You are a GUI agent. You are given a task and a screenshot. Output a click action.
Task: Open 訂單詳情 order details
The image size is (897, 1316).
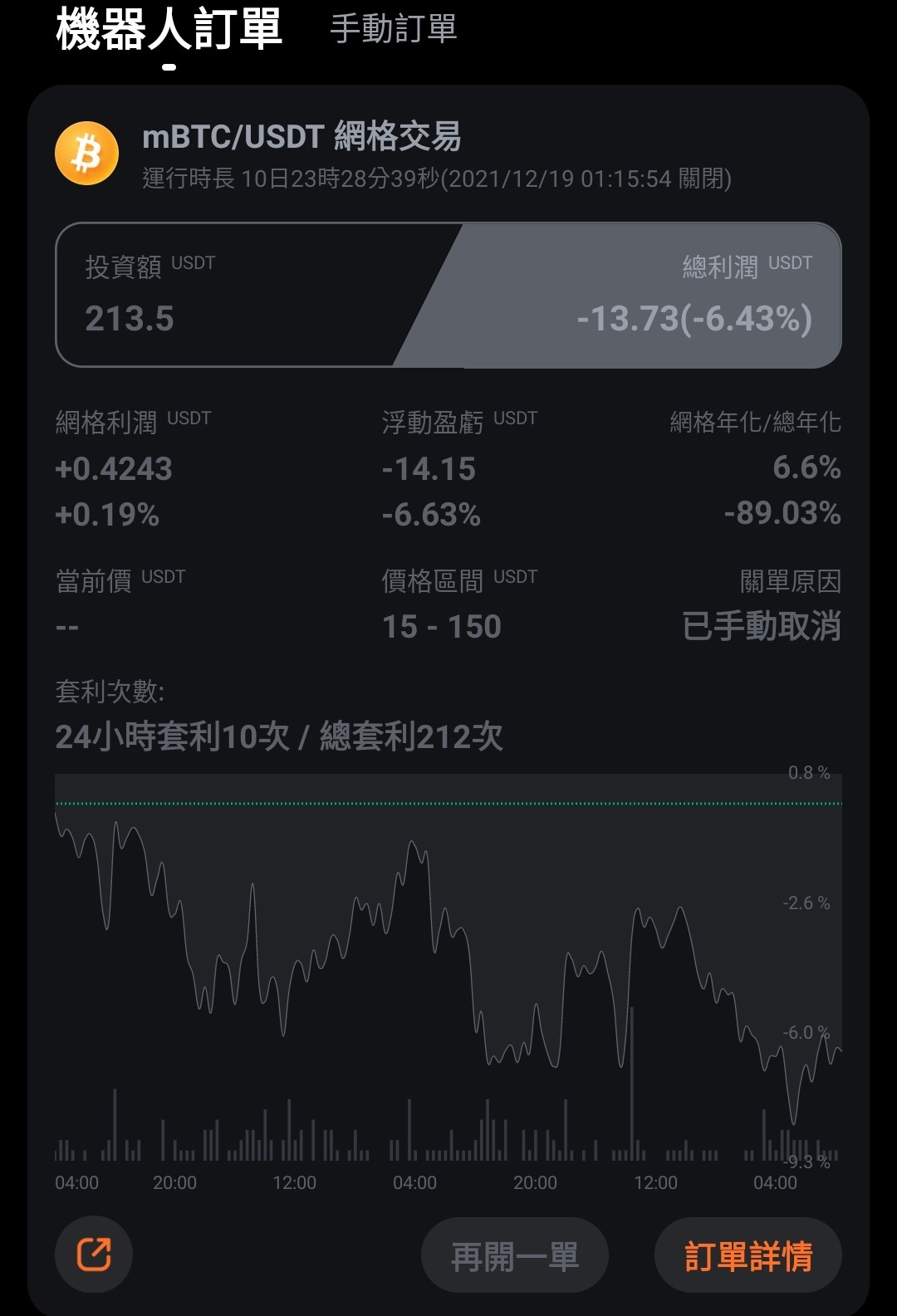[x=748, y=1255]
